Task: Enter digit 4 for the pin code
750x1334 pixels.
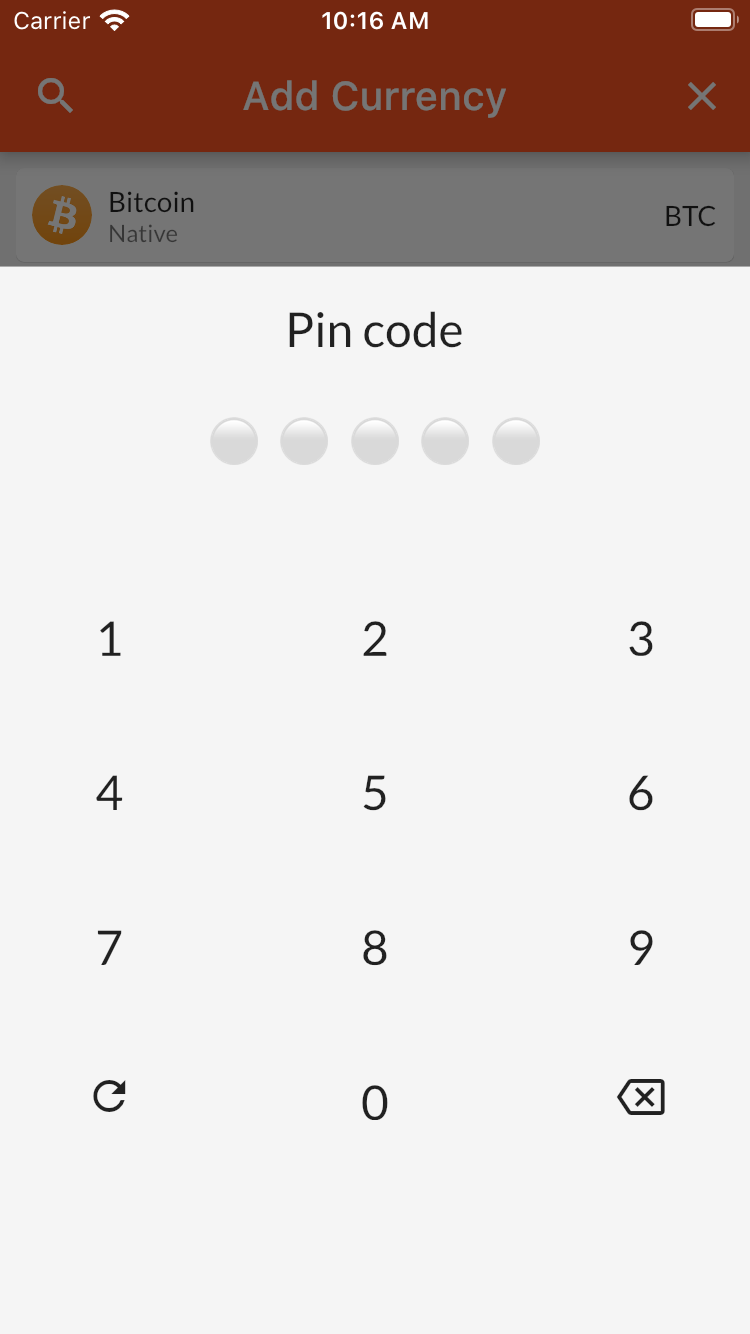Action: (110, 793)
